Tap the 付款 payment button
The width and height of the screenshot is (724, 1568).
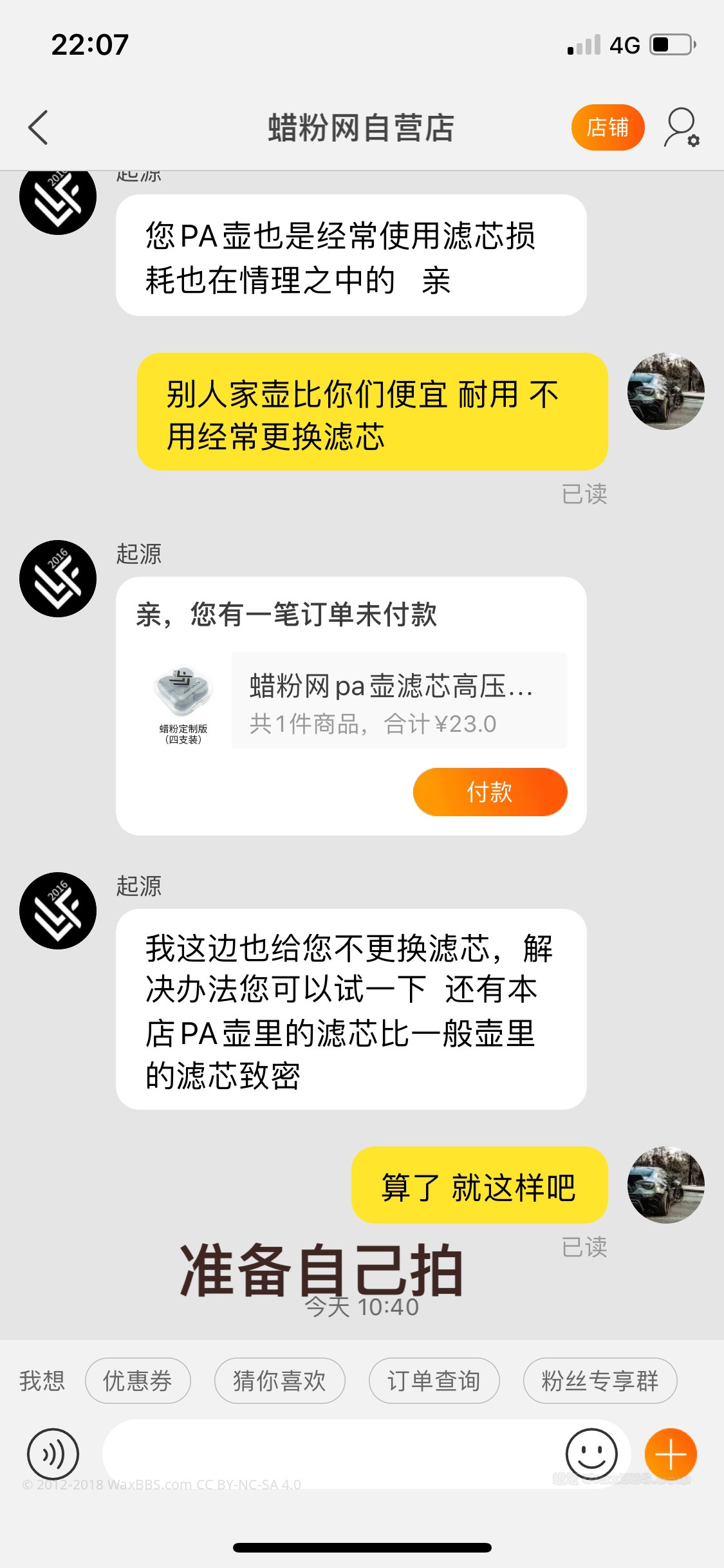[489, 793]
